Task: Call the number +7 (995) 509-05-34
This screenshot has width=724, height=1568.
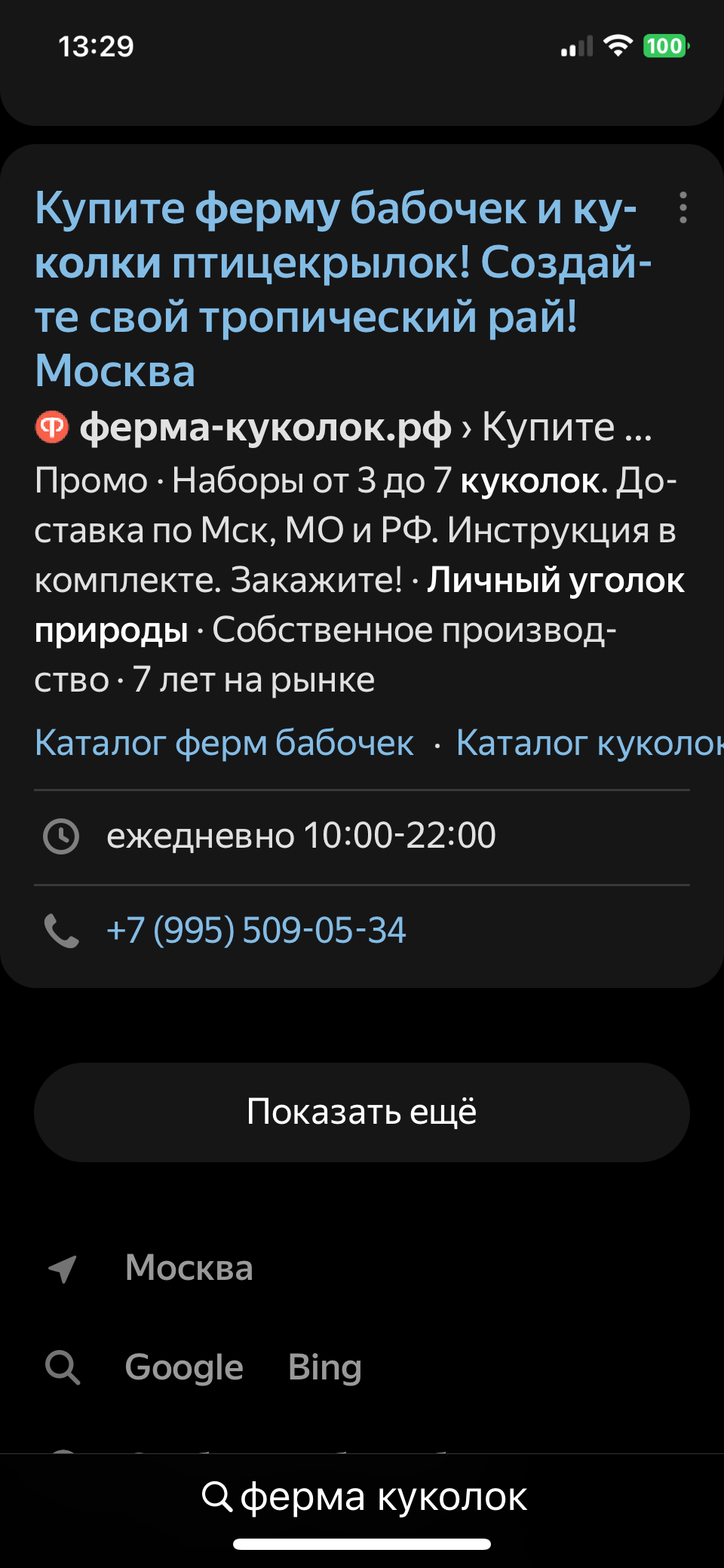Action: tap(256, 930)
